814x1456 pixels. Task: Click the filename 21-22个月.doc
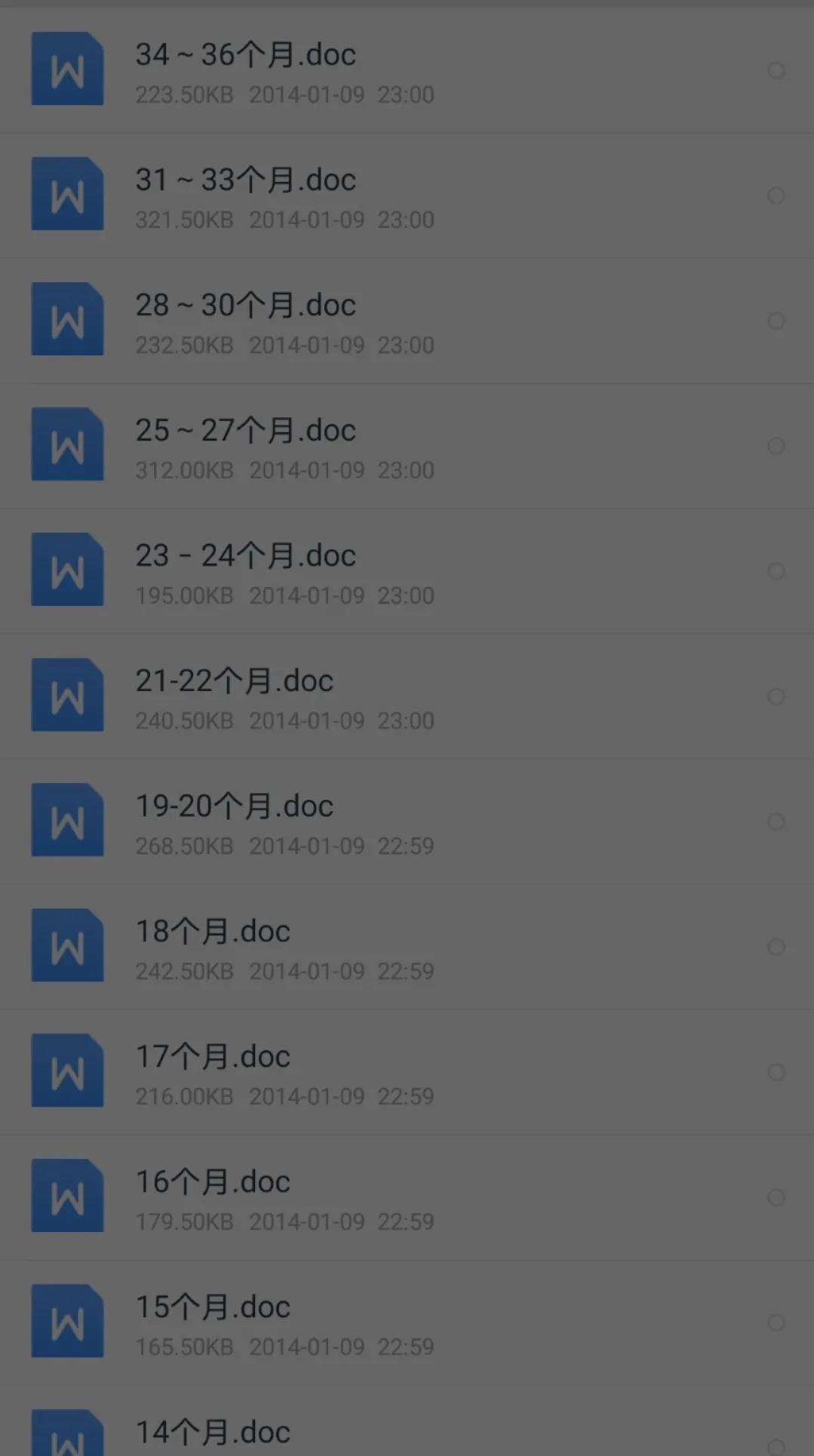pyautogui.click(x=234, y=680)
